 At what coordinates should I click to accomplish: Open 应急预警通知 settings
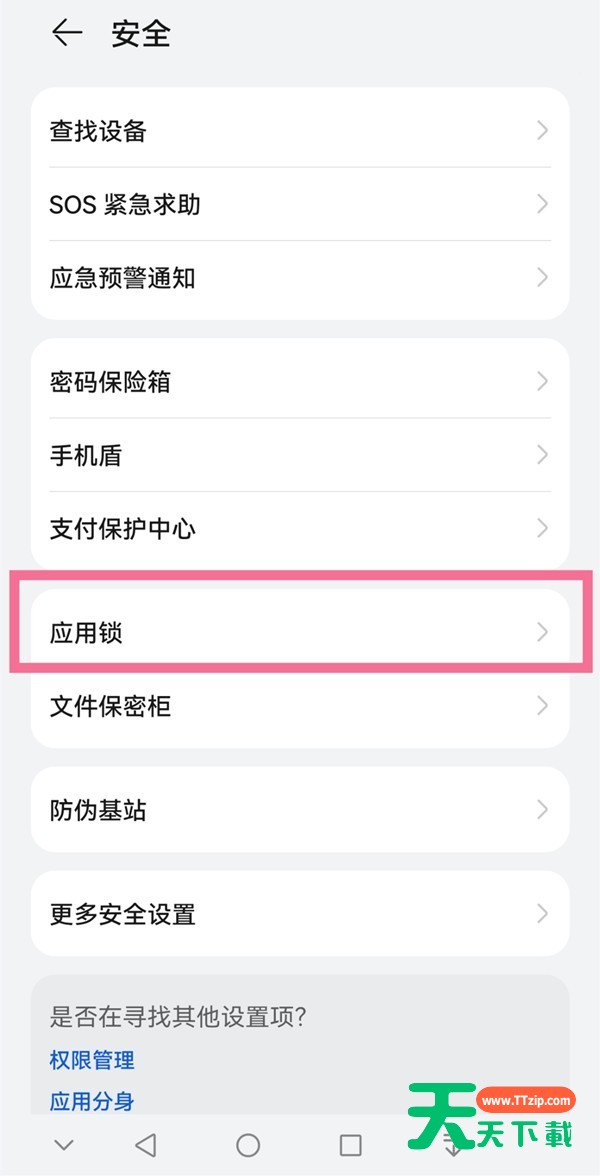(x=300, y=278)
